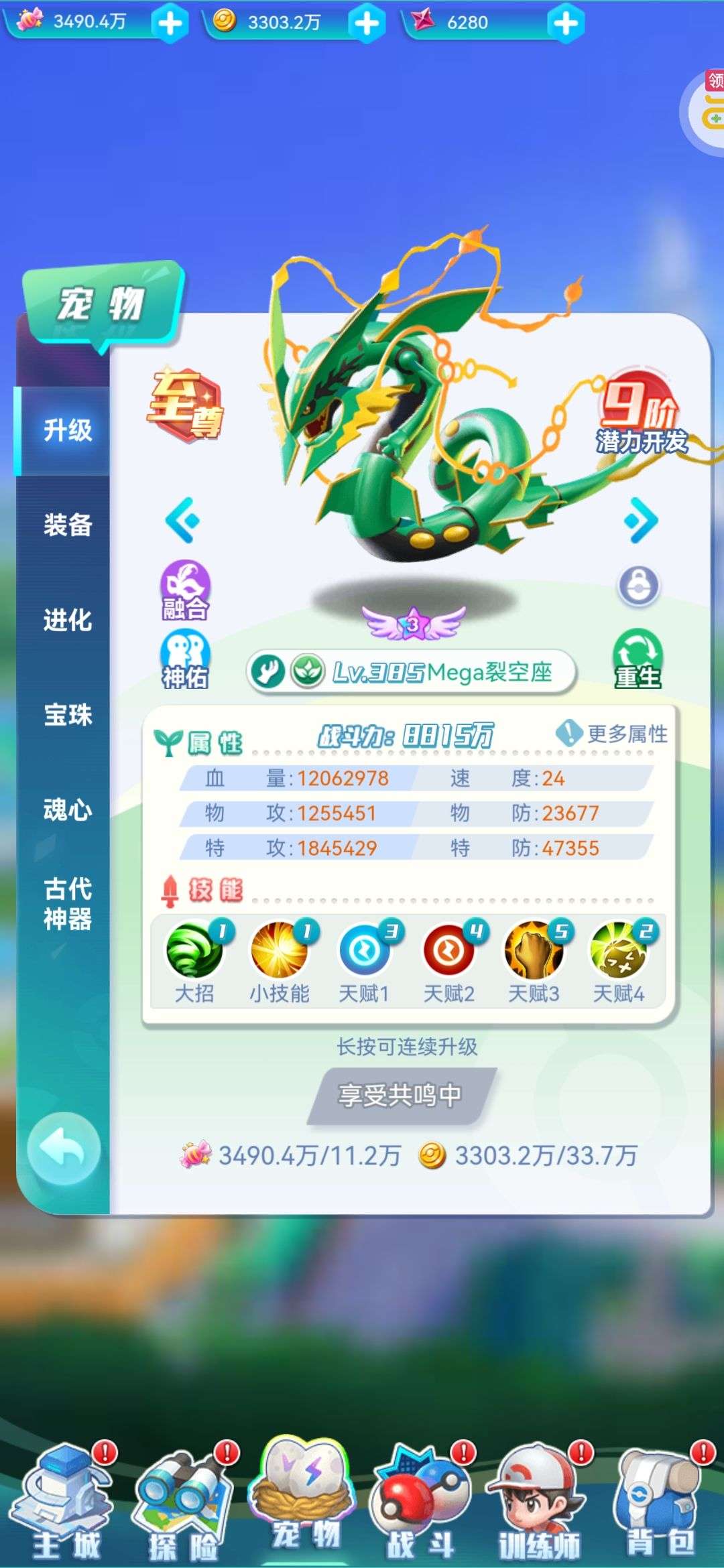Open the 古代神器 side tab
Viewport: 724px width, 1568px height.
pyautogui.click(x=67, y=903)
